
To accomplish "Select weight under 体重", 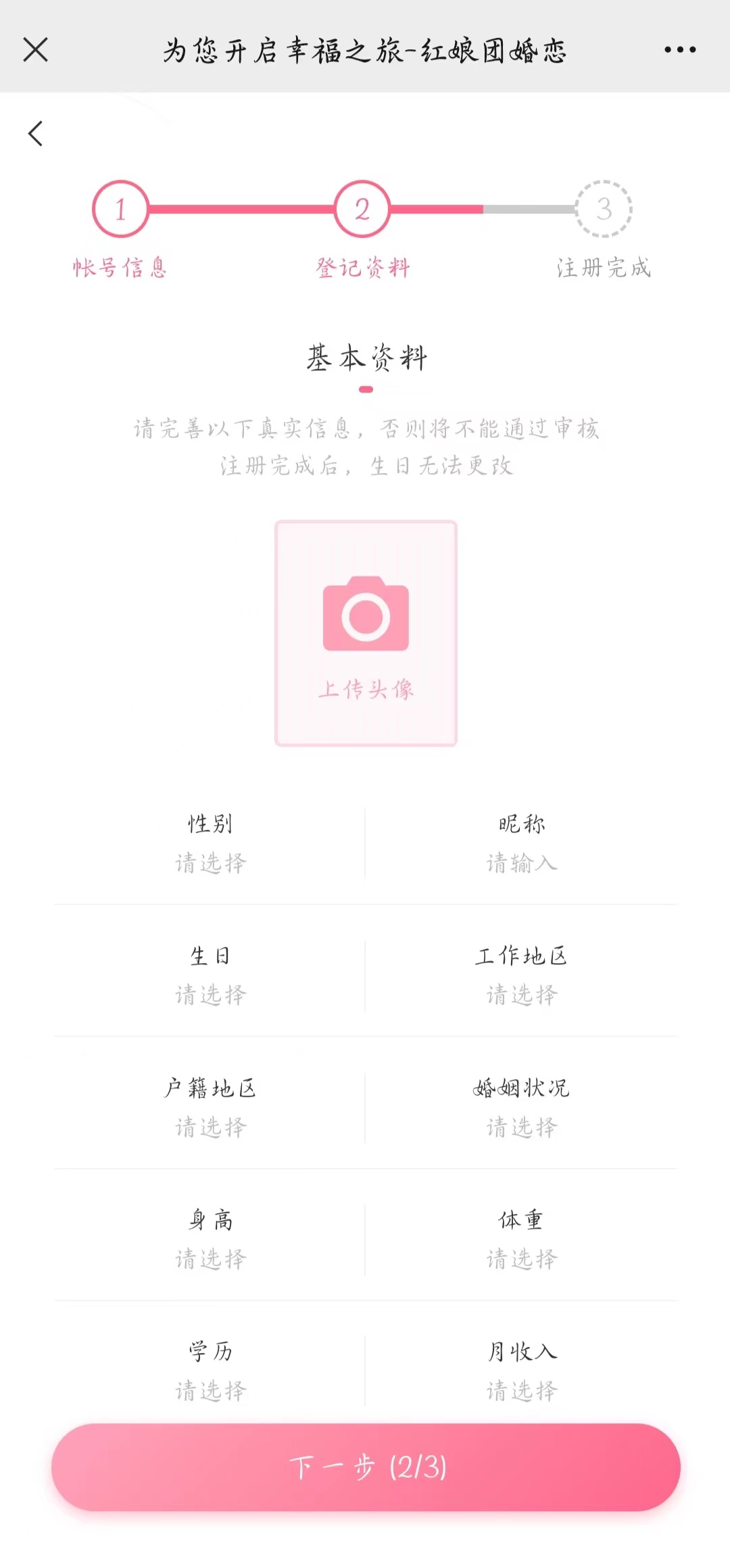I will 521,1239.
